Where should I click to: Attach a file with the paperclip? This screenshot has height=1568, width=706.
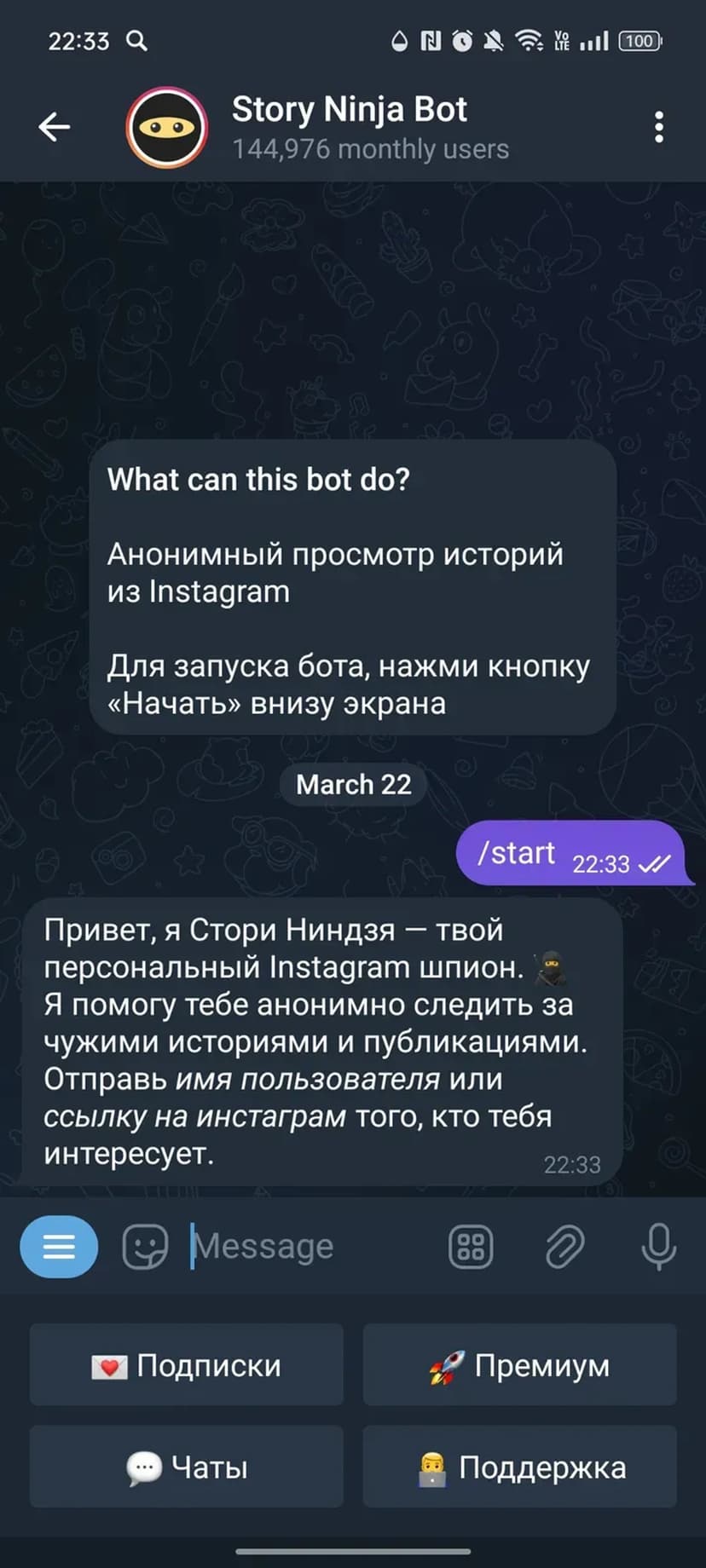point(564,1247)
